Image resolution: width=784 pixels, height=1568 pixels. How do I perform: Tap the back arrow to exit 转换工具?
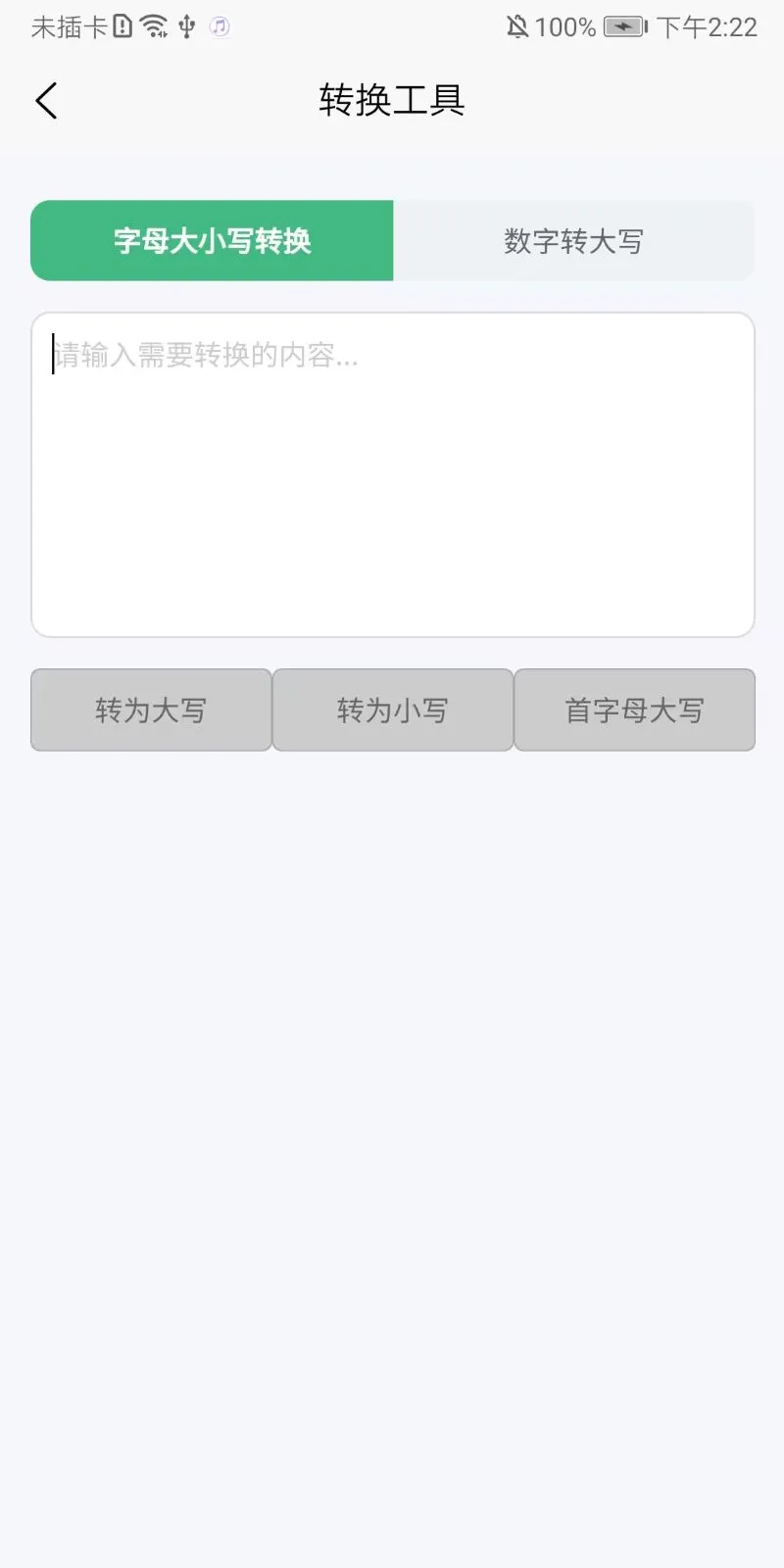pos(45,100)
